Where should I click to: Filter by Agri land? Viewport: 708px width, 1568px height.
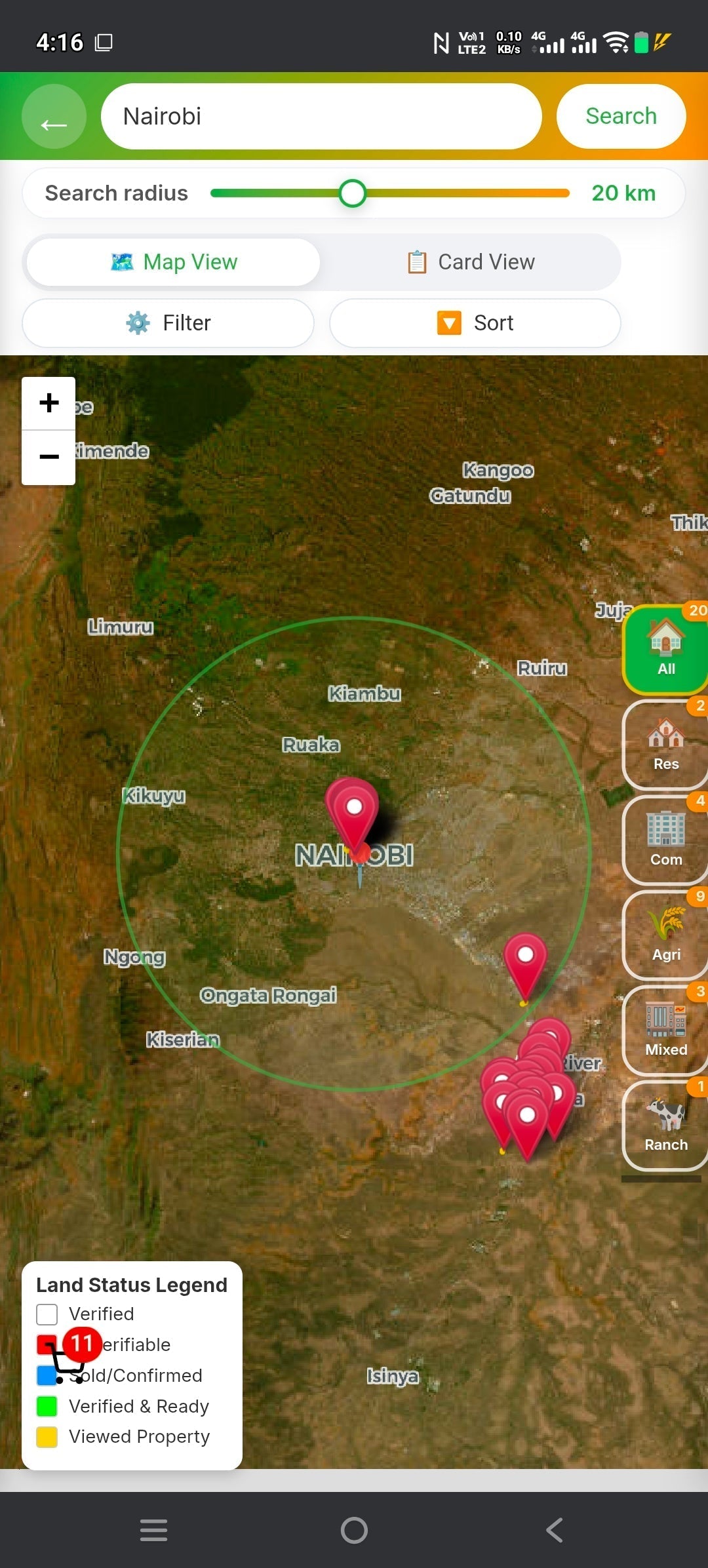[666, 935]
